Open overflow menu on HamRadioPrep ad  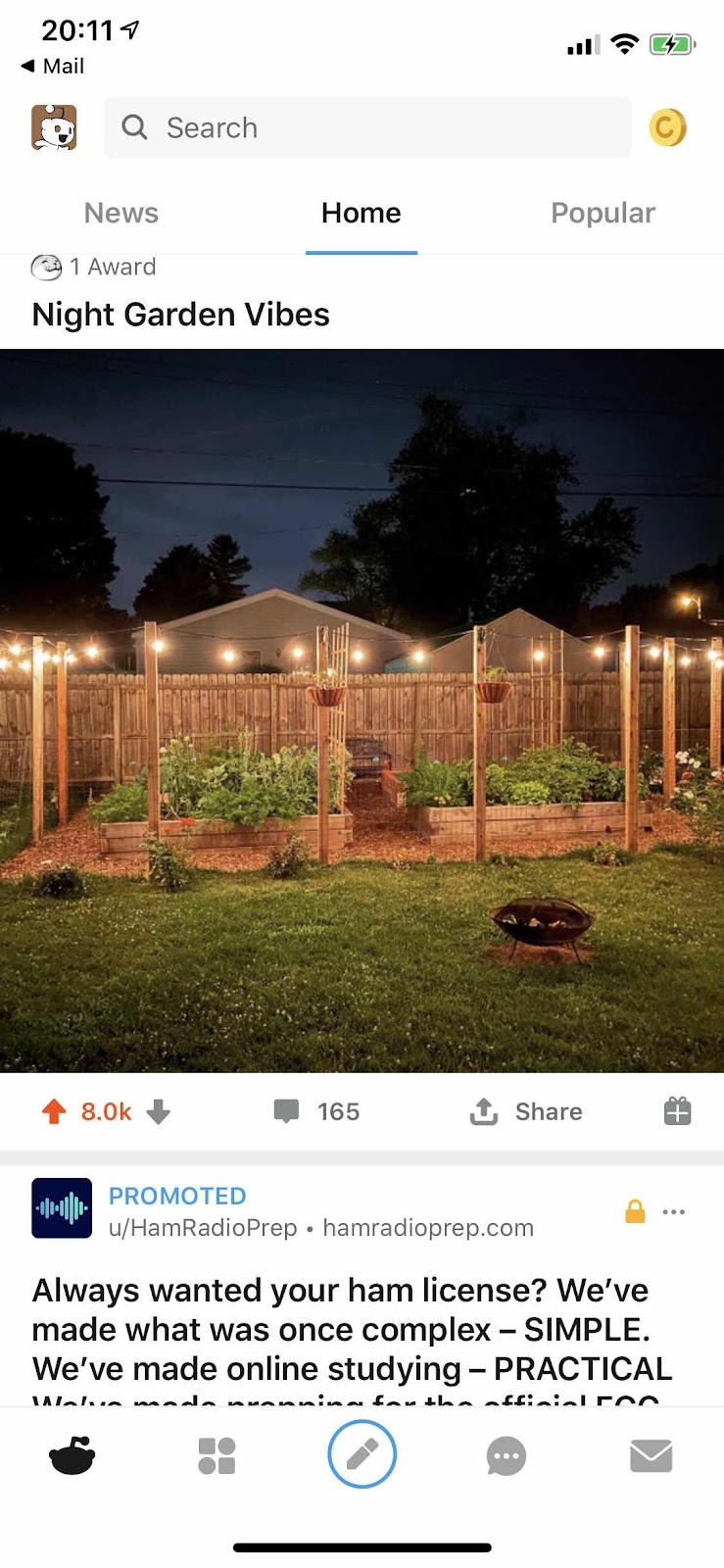coord(674,1212)
